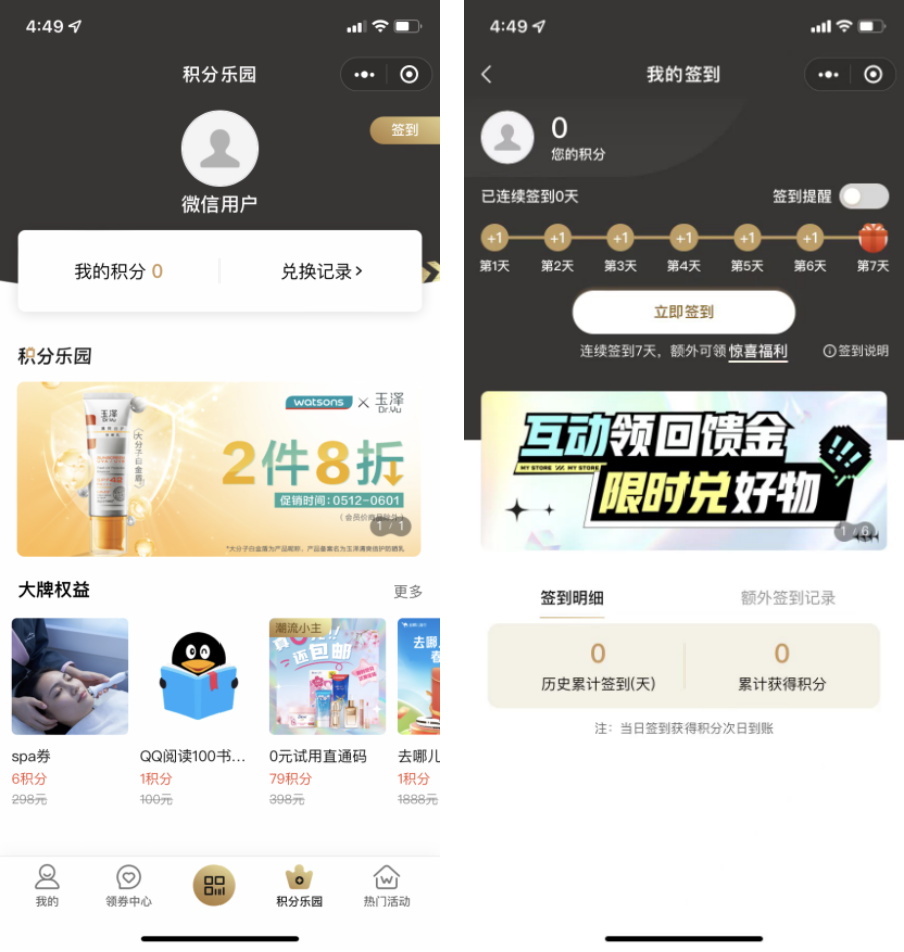
Task: Go back from 我的签到 page
Action: [x=487, y=74]
